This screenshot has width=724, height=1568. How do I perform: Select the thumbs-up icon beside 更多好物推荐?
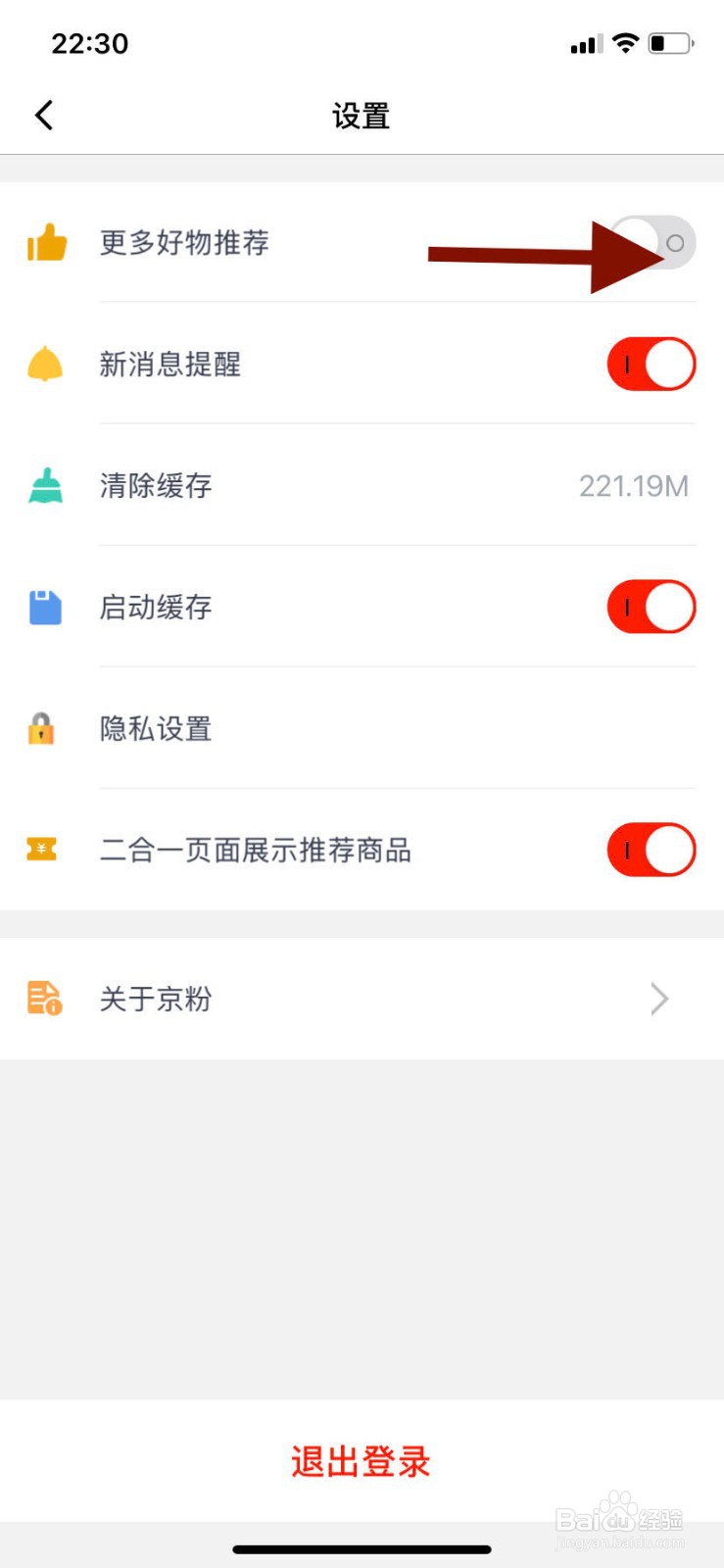coord(44,244)
